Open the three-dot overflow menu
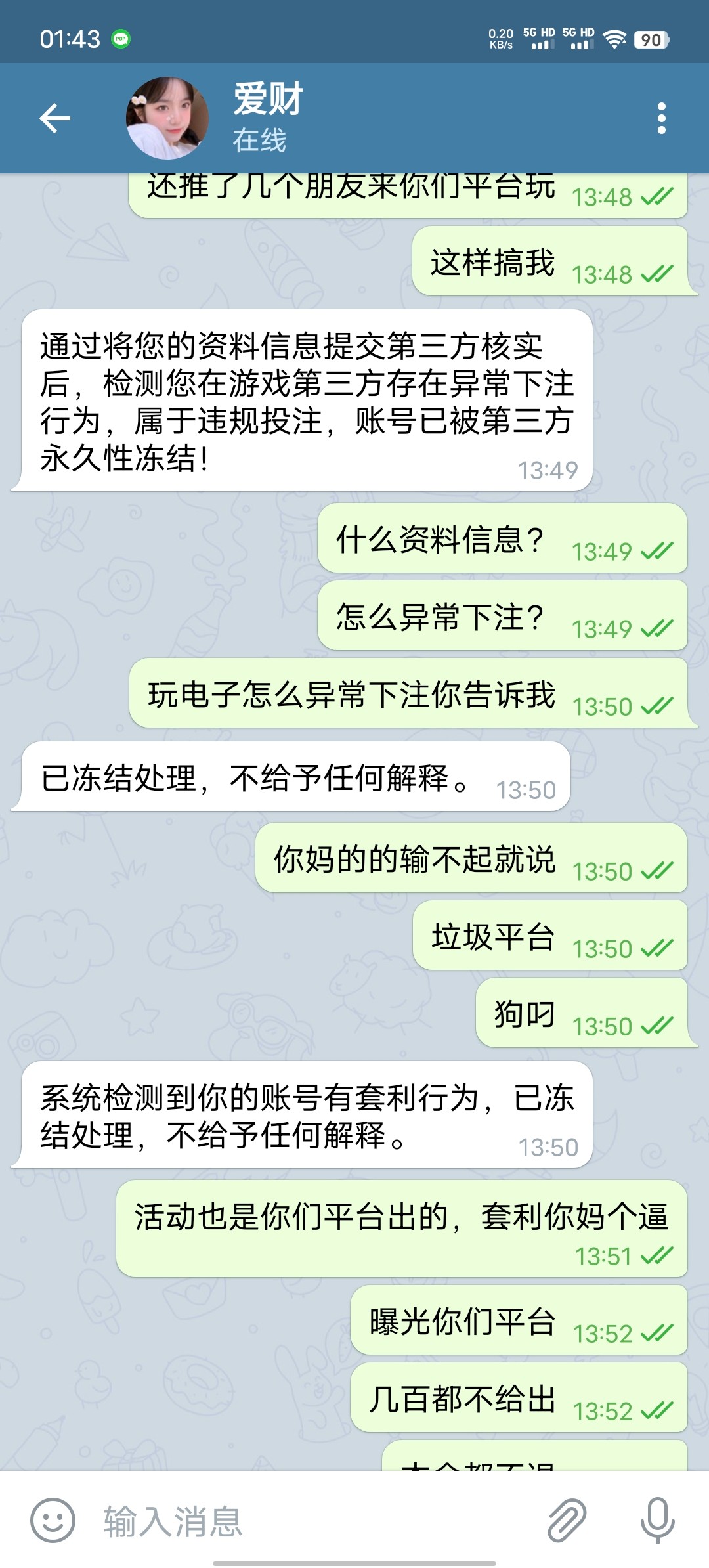 pyautogui.click(x=661, y=119)
